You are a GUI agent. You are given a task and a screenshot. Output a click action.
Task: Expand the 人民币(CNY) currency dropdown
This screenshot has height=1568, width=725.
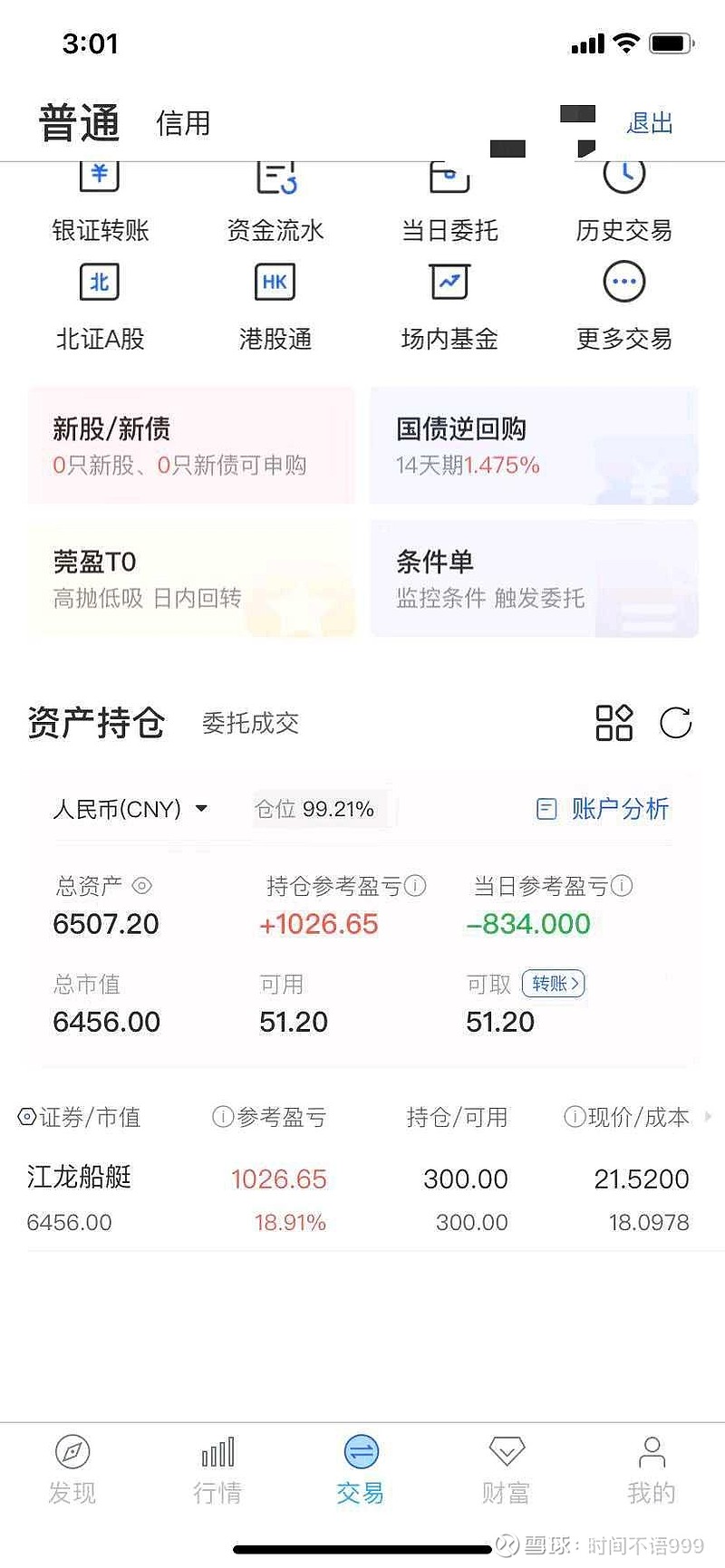(x=130, y=808)
